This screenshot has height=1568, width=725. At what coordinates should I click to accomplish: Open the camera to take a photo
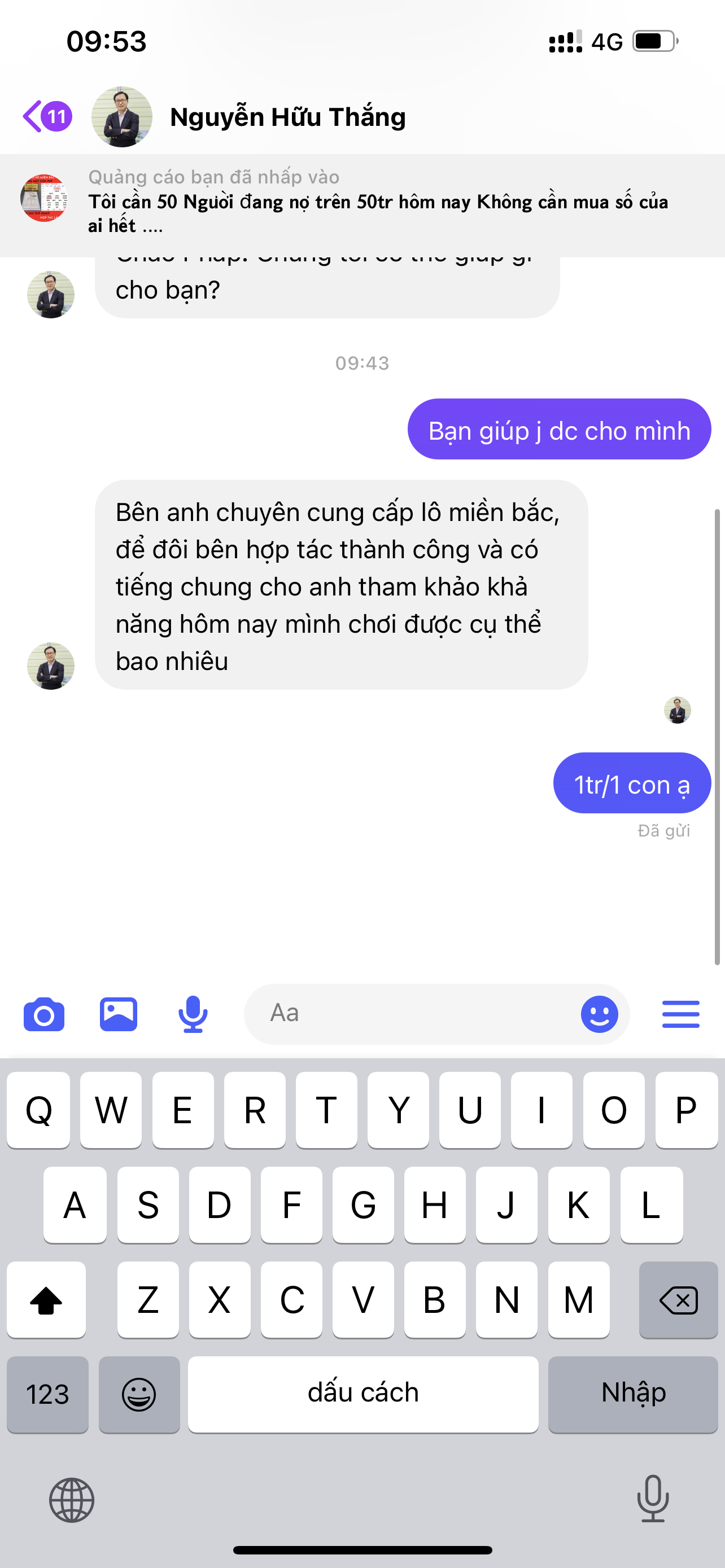44,1014
